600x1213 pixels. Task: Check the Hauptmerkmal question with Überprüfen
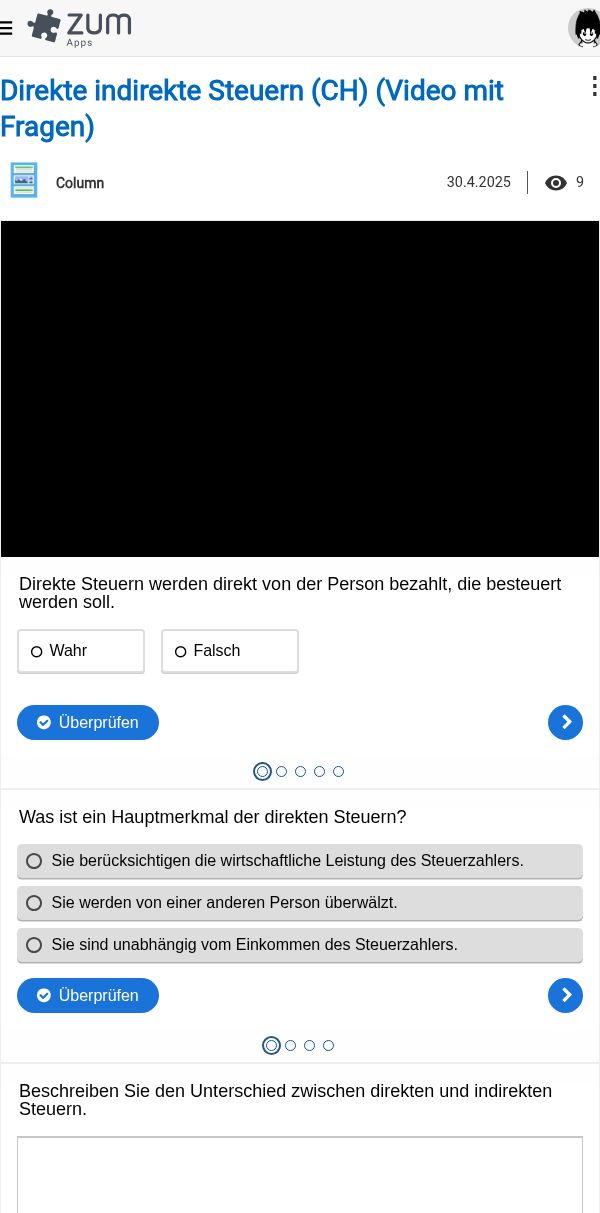[88, 995]
